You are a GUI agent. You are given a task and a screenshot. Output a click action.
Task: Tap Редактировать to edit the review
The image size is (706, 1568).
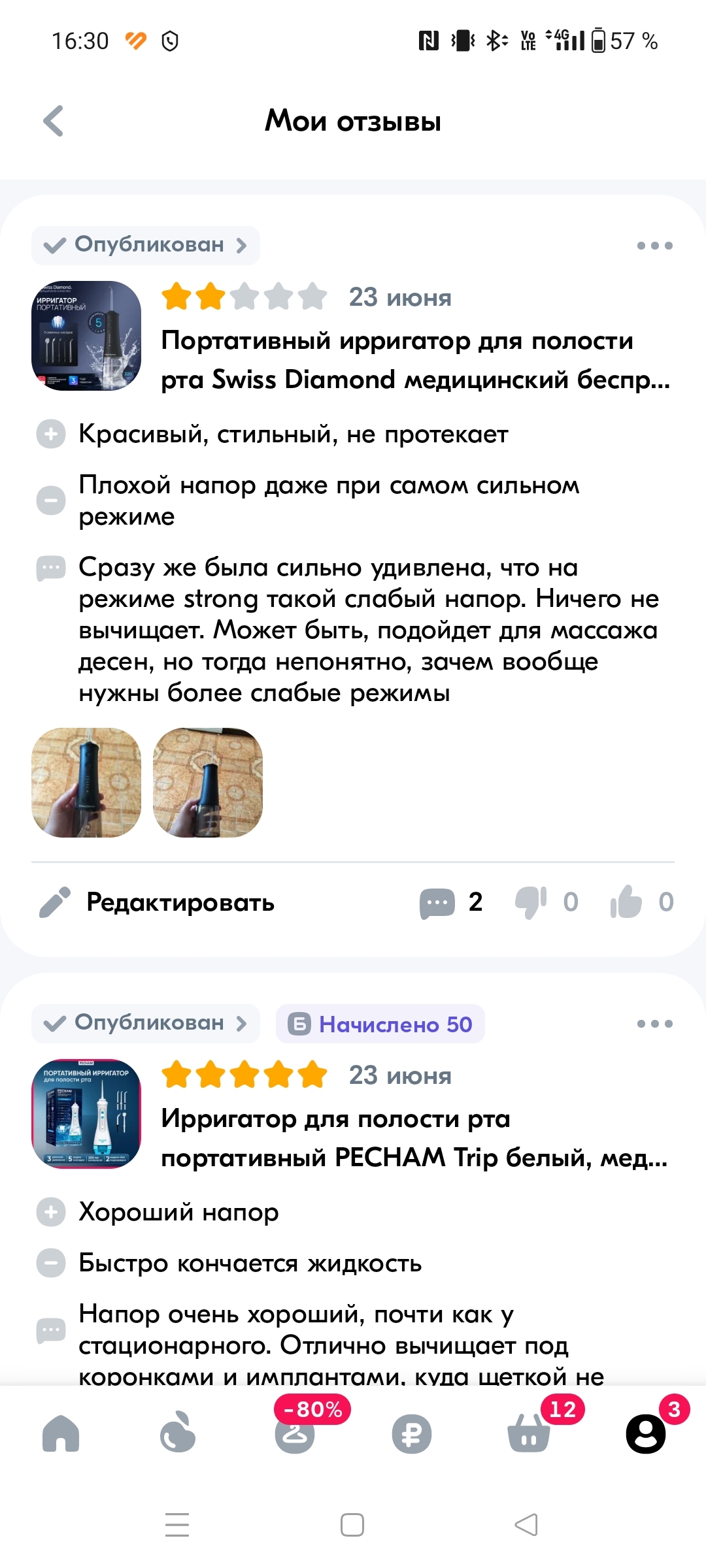click(157, 902)
